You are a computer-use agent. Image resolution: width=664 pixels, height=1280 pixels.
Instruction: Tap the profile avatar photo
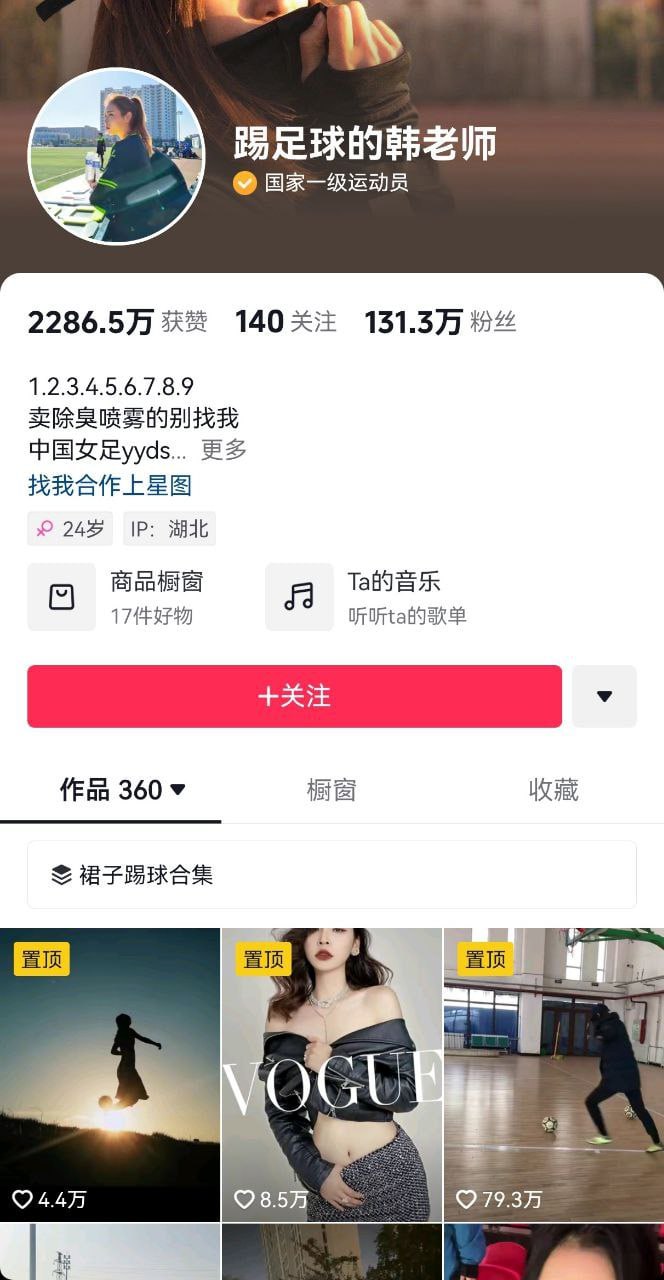tap(116, 156)
